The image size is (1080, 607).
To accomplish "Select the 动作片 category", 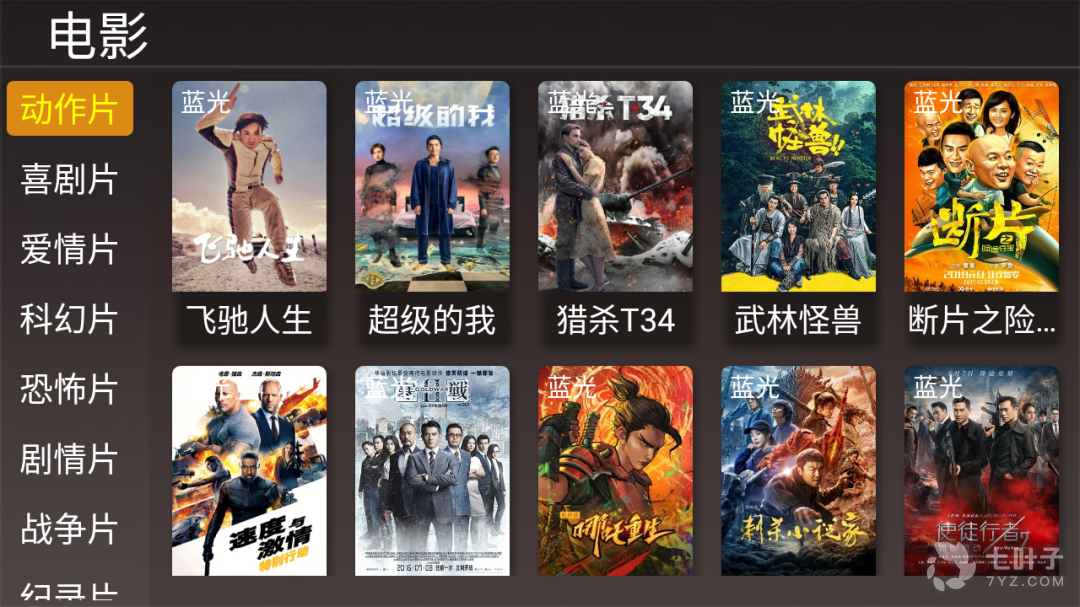I will [x=69, y=108].
